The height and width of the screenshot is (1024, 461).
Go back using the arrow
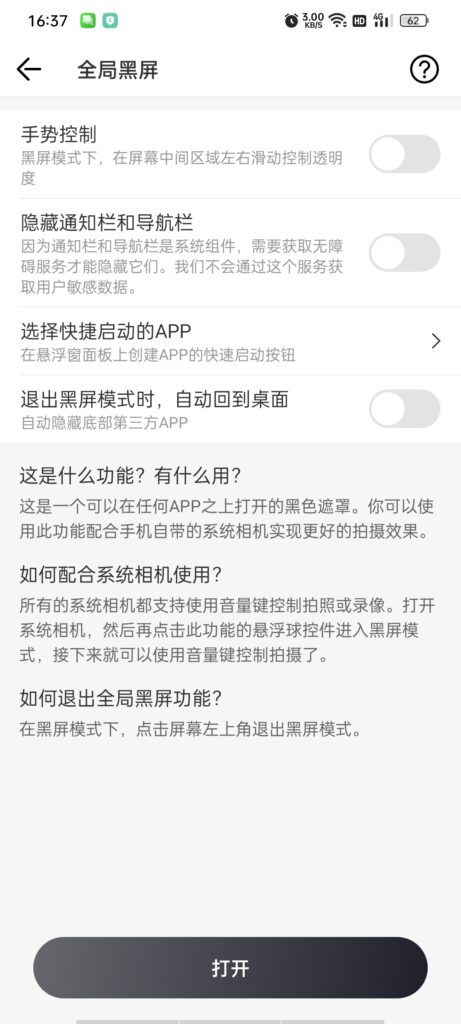coord(29,69)
